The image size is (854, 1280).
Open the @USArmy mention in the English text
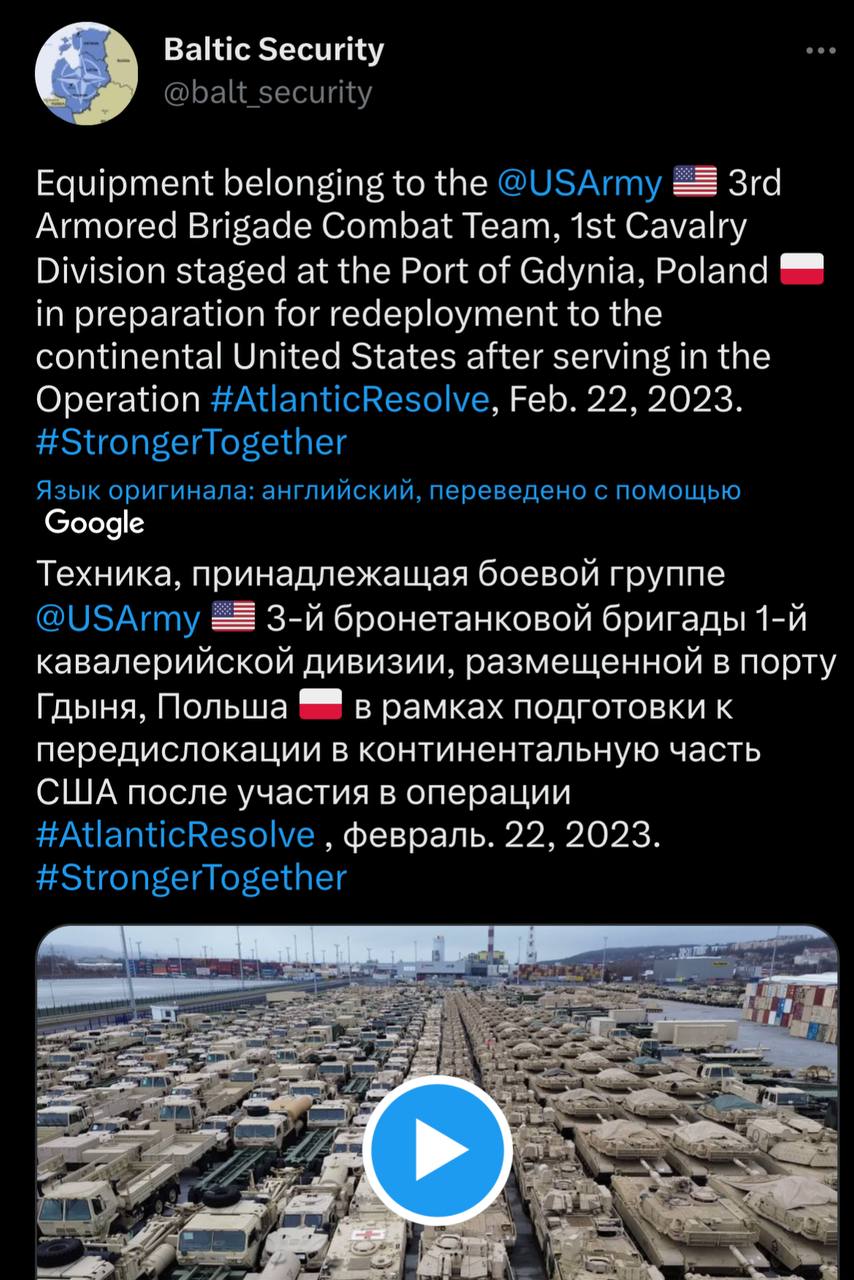click(579, 184)
